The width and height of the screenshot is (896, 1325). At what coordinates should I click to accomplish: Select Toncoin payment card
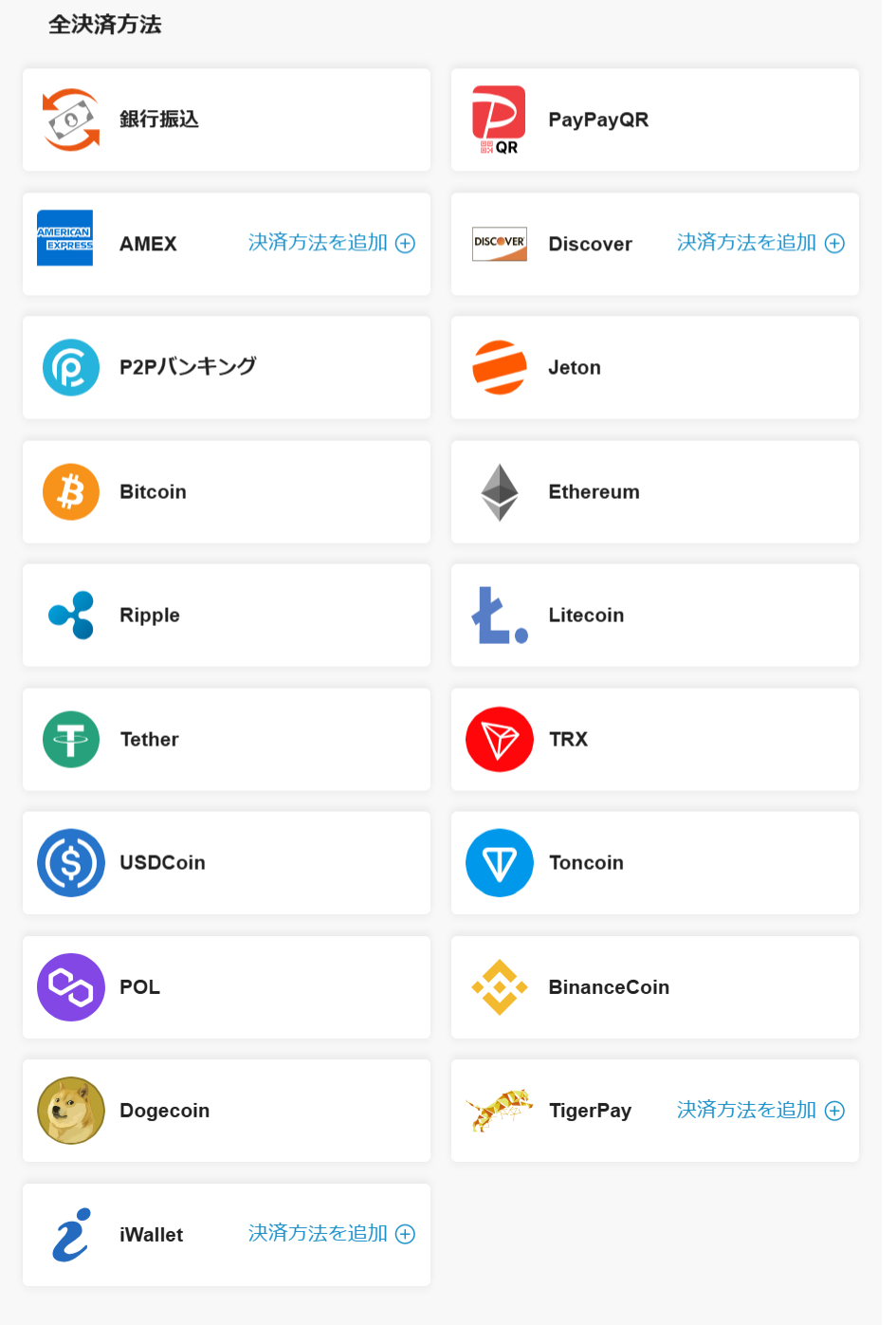[x=654, y=862]
